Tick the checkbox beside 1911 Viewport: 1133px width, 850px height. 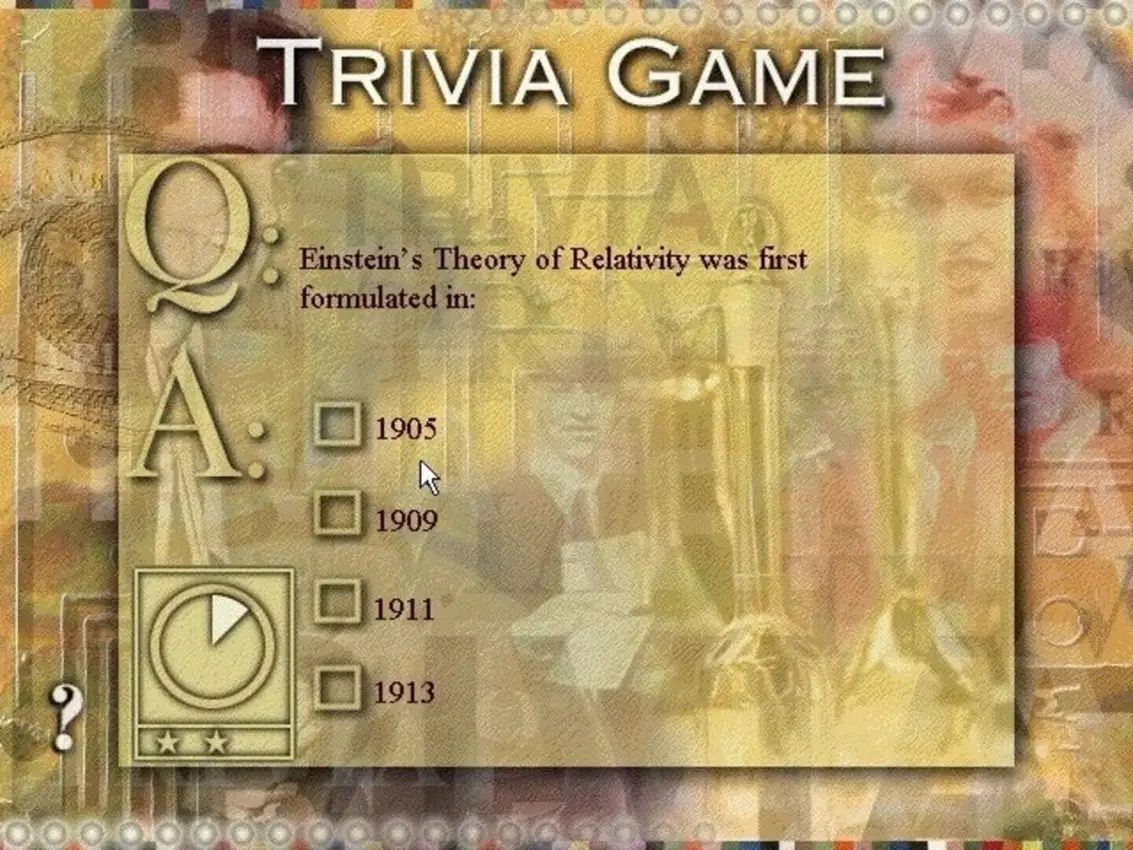click(x=338, y=602)
